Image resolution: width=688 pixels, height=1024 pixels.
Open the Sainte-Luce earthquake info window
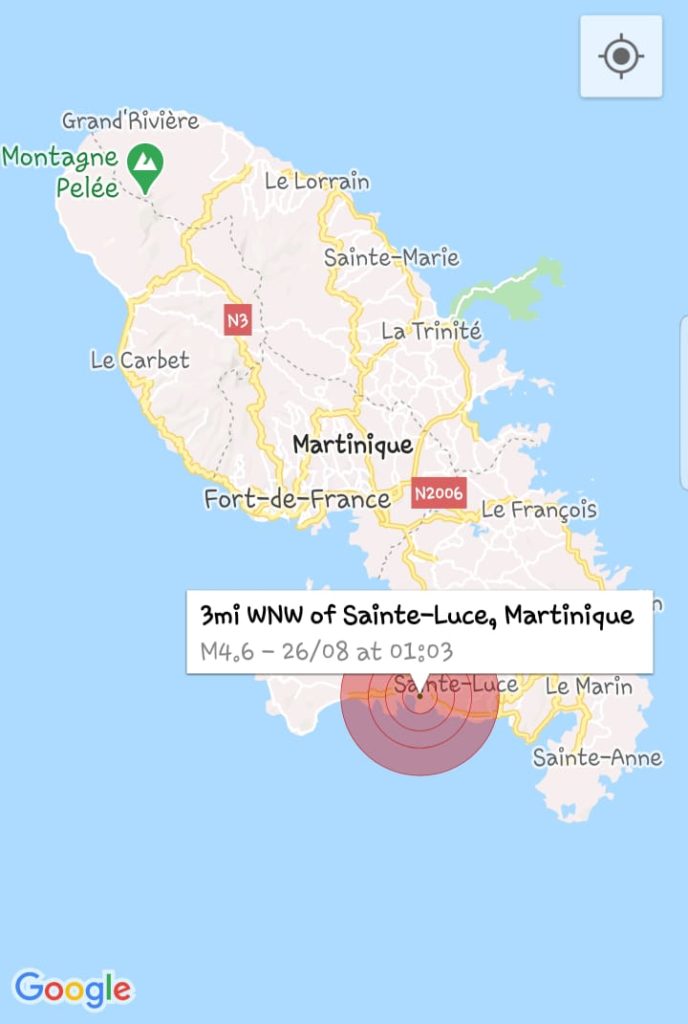point(419,632)
